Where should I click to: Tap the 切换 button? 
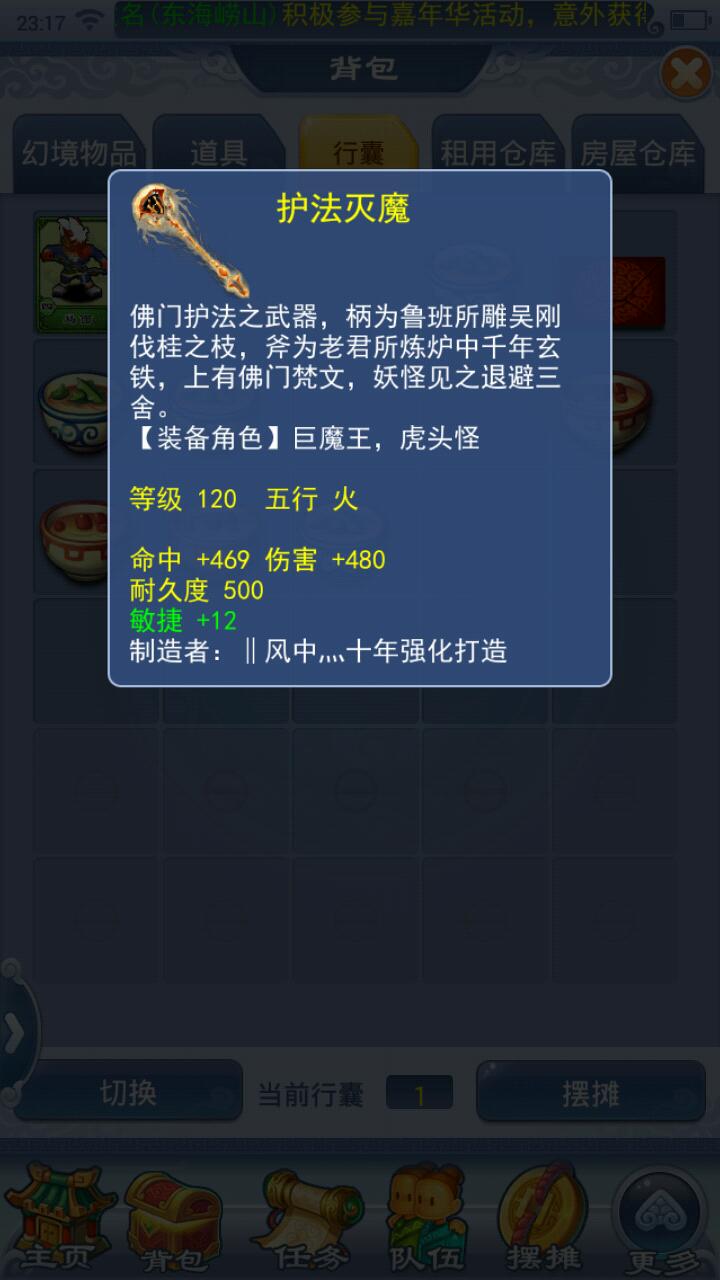pyautogui.click(x=128, y=1092)
